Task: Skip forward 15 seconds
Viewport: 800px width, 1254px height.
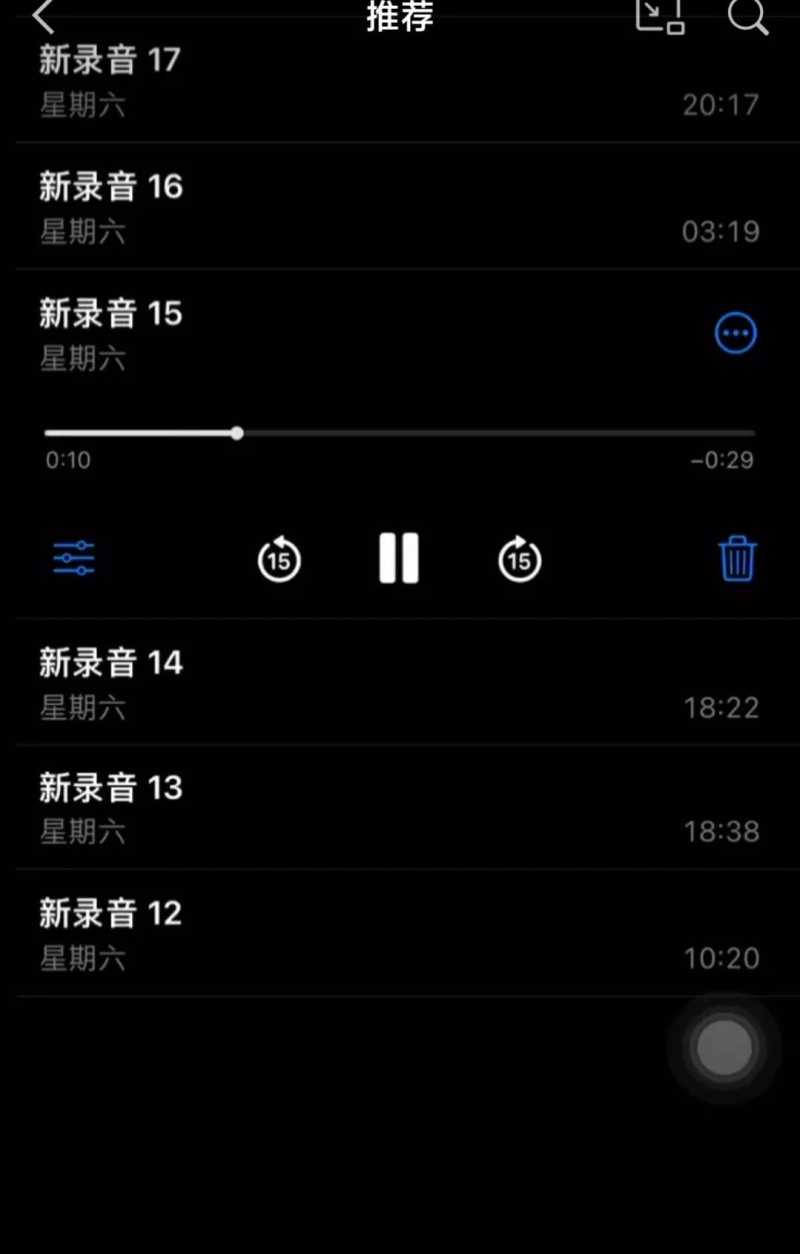Action: [519, 559]
